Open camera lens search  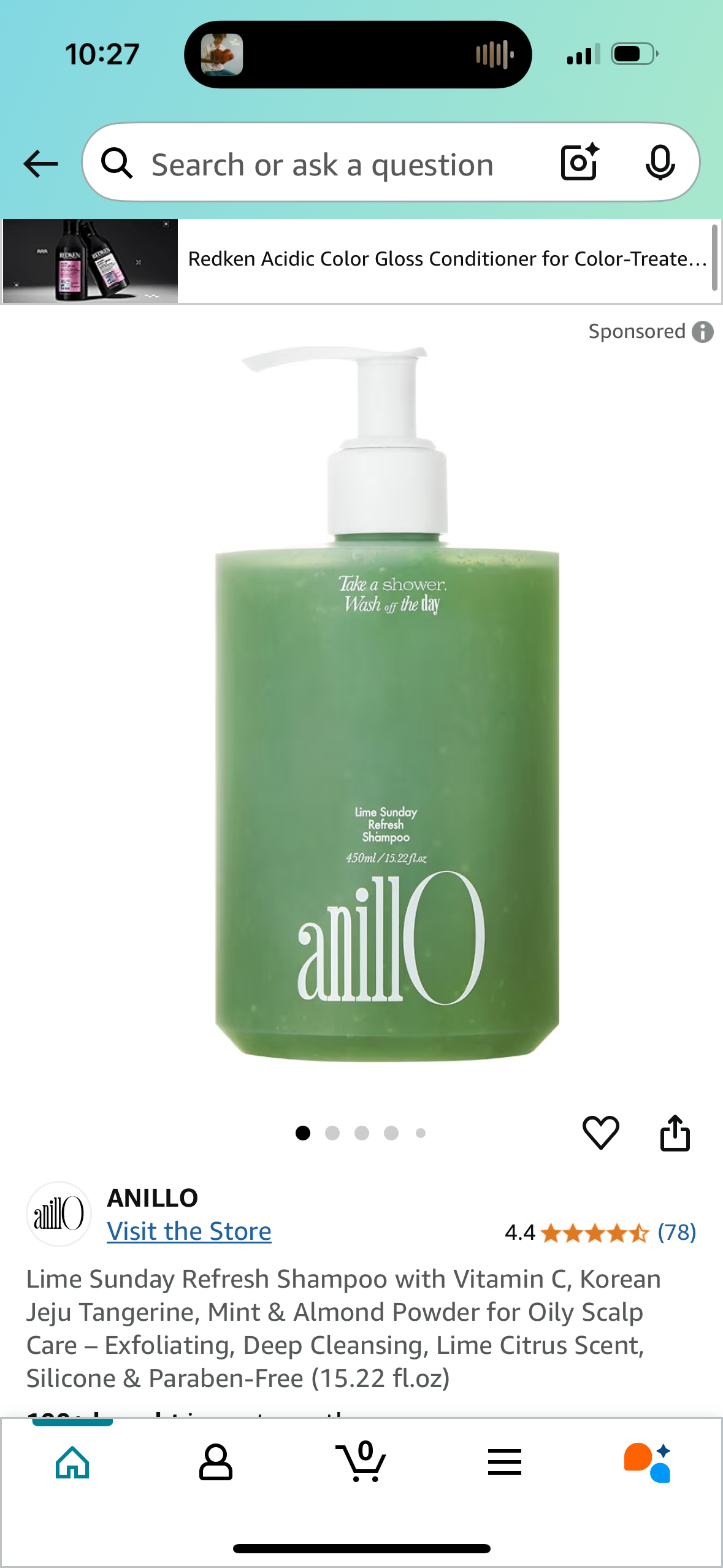click(580, 163)
